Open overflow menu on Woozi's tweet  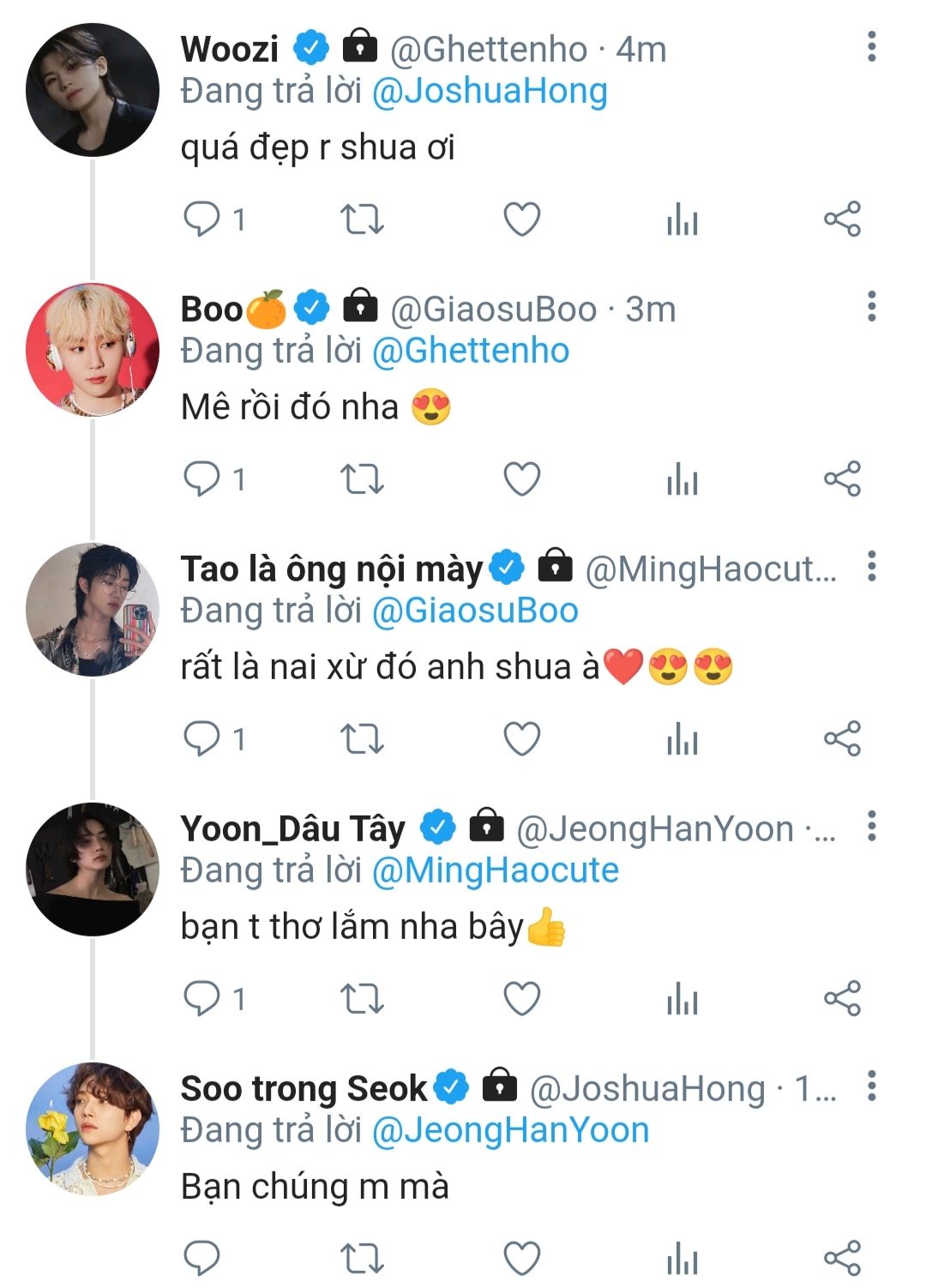coord(871,46)
